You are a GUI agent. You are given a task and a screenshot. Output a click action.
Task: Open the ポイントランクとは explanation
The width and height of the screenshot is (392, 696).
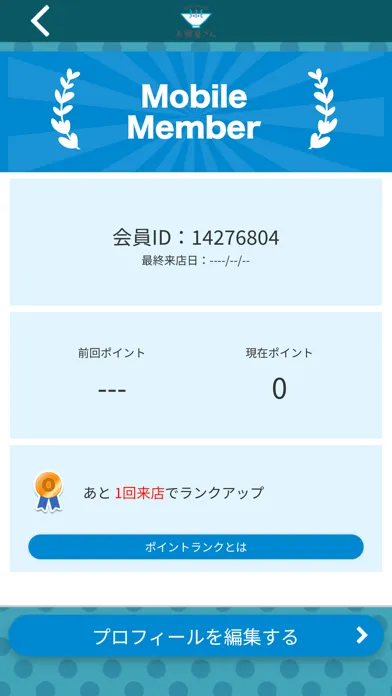coord(196,547)
